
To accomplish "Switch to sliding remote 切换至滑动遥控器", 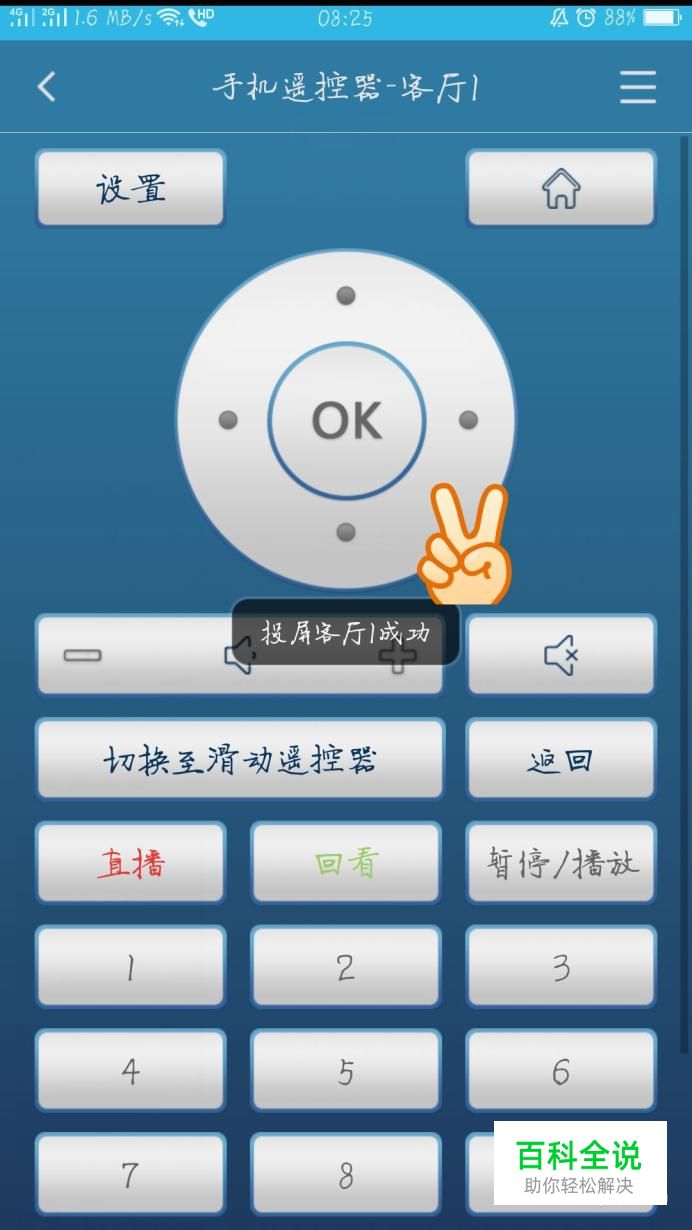I will (x=240, y=760).
